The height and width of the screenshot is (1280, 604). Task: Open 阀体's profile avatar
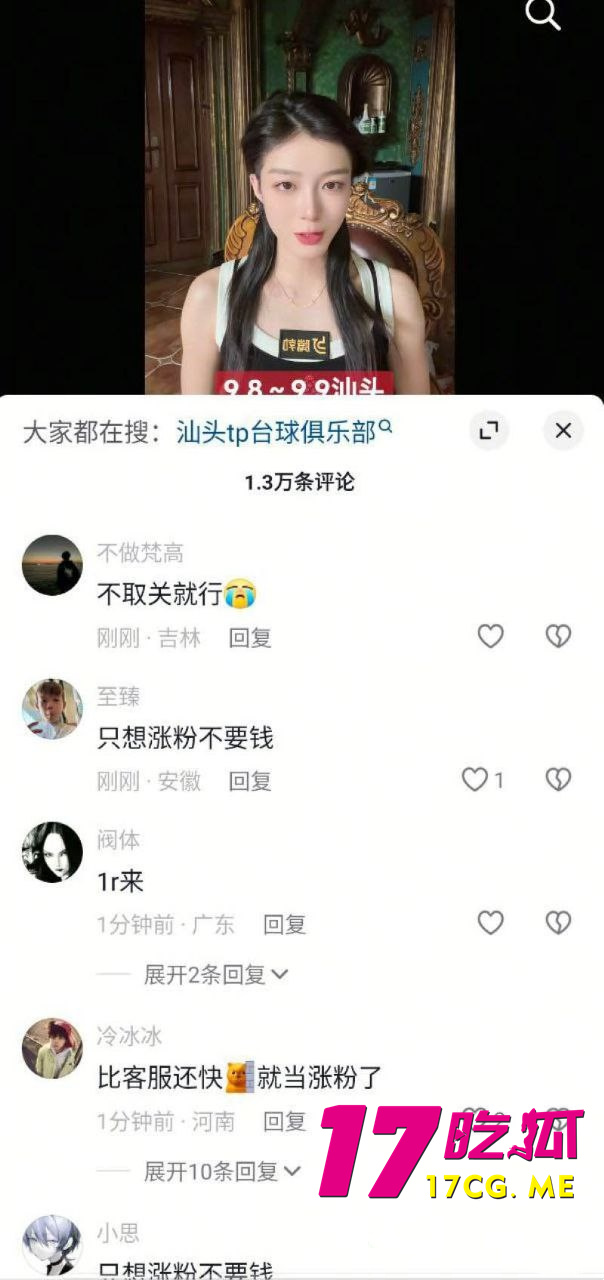52,852
